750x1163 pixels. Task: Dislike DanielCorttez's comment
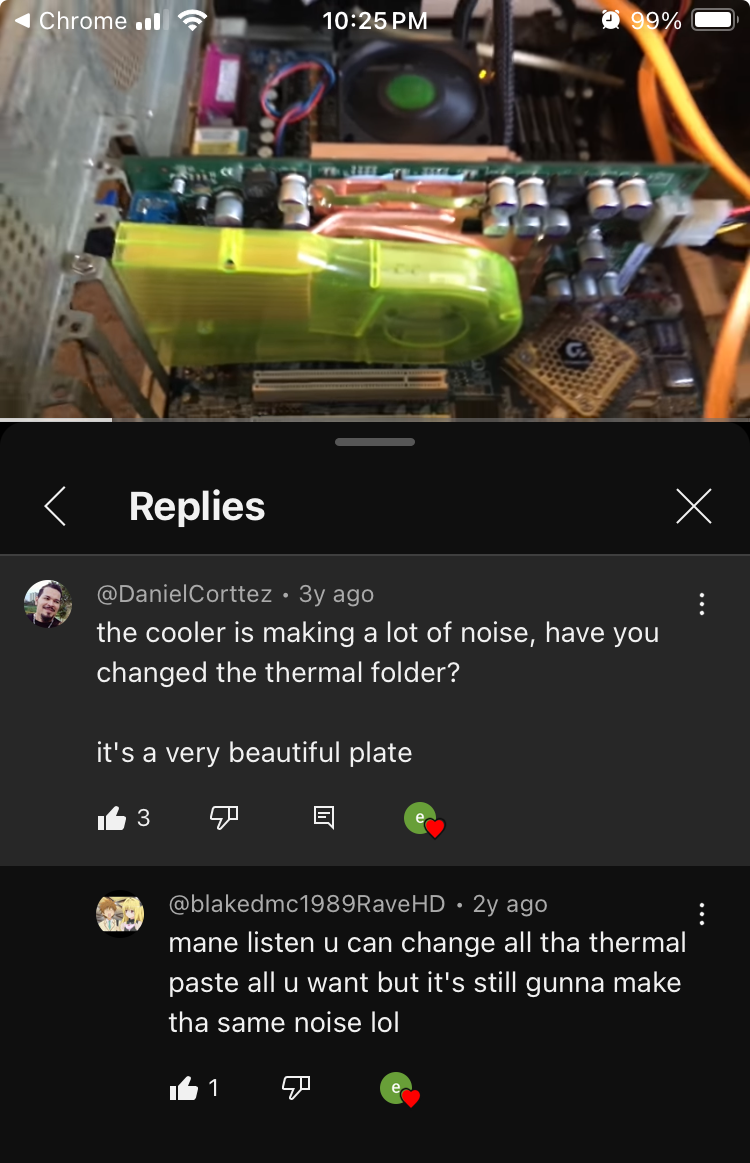click(x=223, y=819)
